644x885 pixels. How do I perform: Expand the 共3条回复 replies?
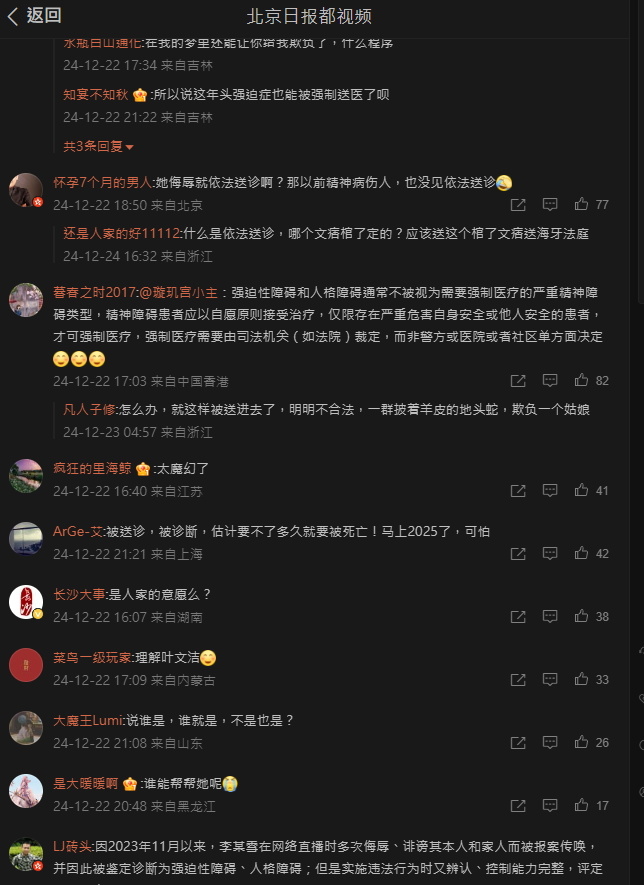[98, 147]
